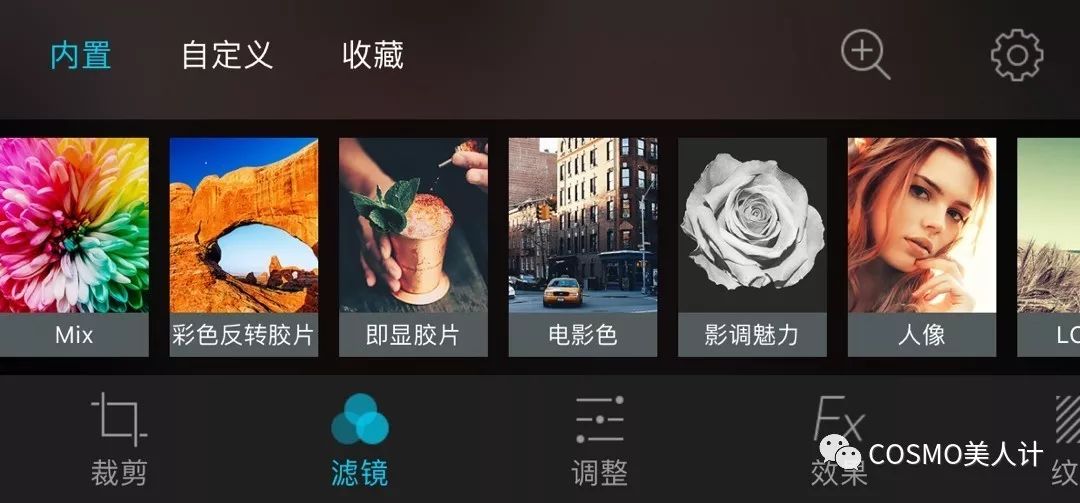Select the 电影色 filter pack

tap(582, 246)
